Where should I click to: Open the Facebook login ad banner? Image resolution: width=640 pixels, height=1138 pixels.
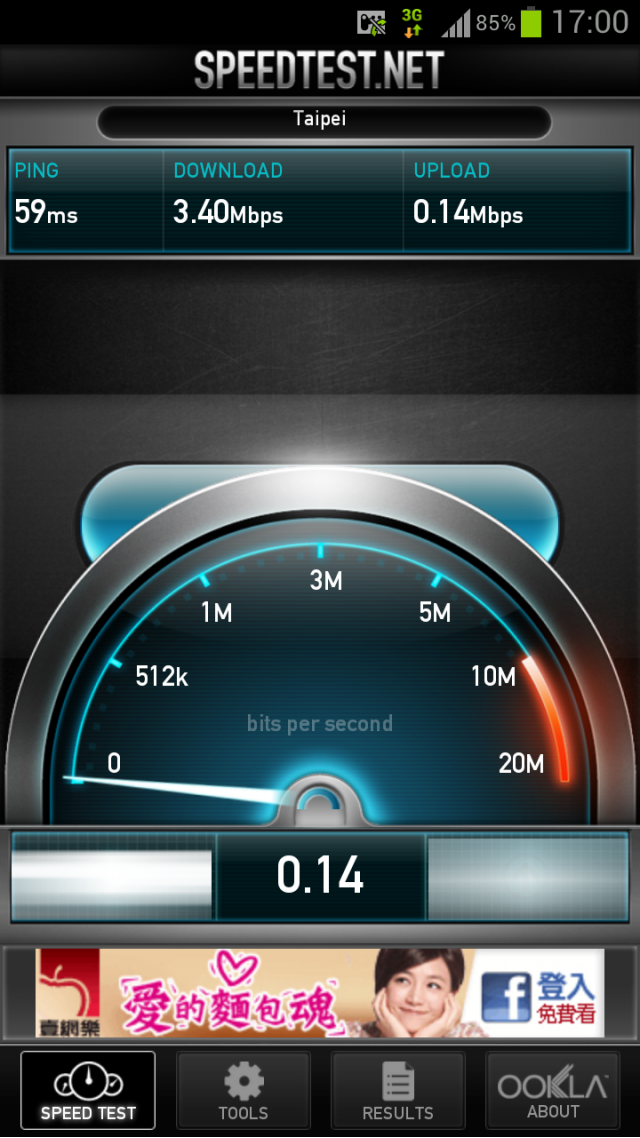pos(320,991)
